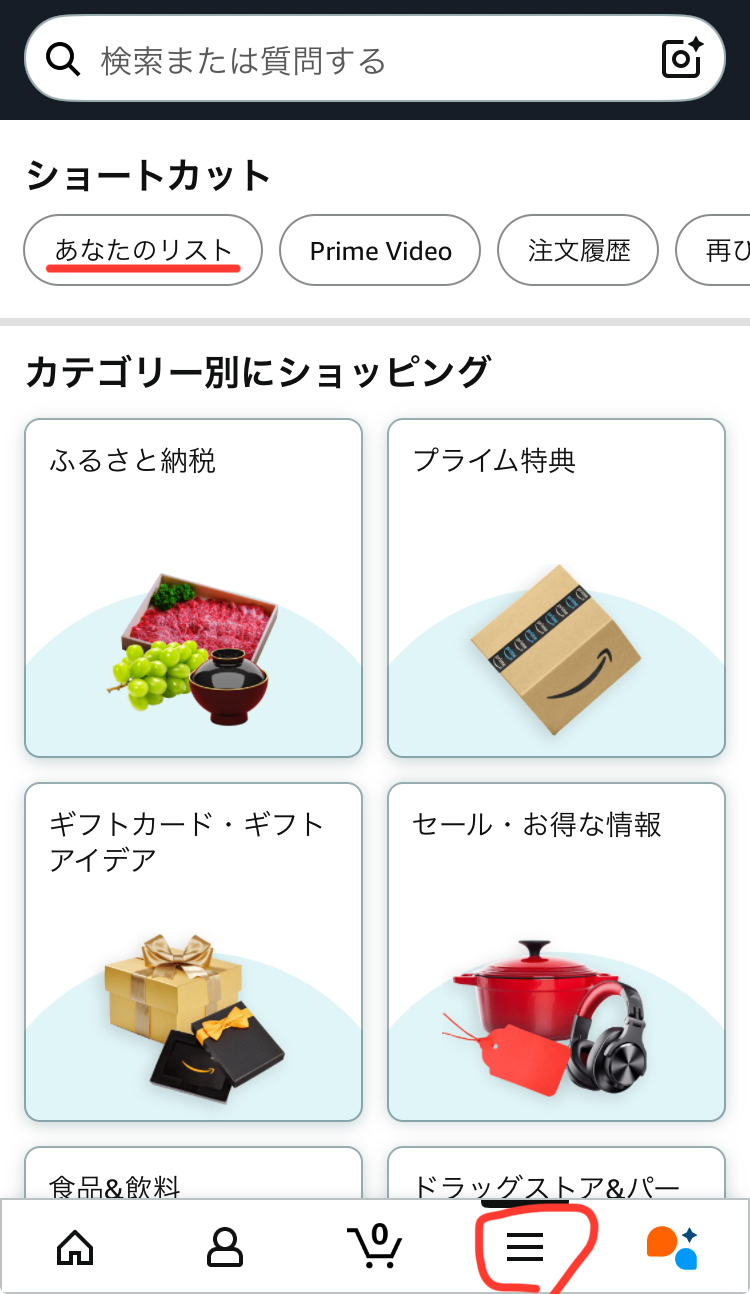Open the Prime Video shortcut chip

pyautogui.click(x=380, y=251)
